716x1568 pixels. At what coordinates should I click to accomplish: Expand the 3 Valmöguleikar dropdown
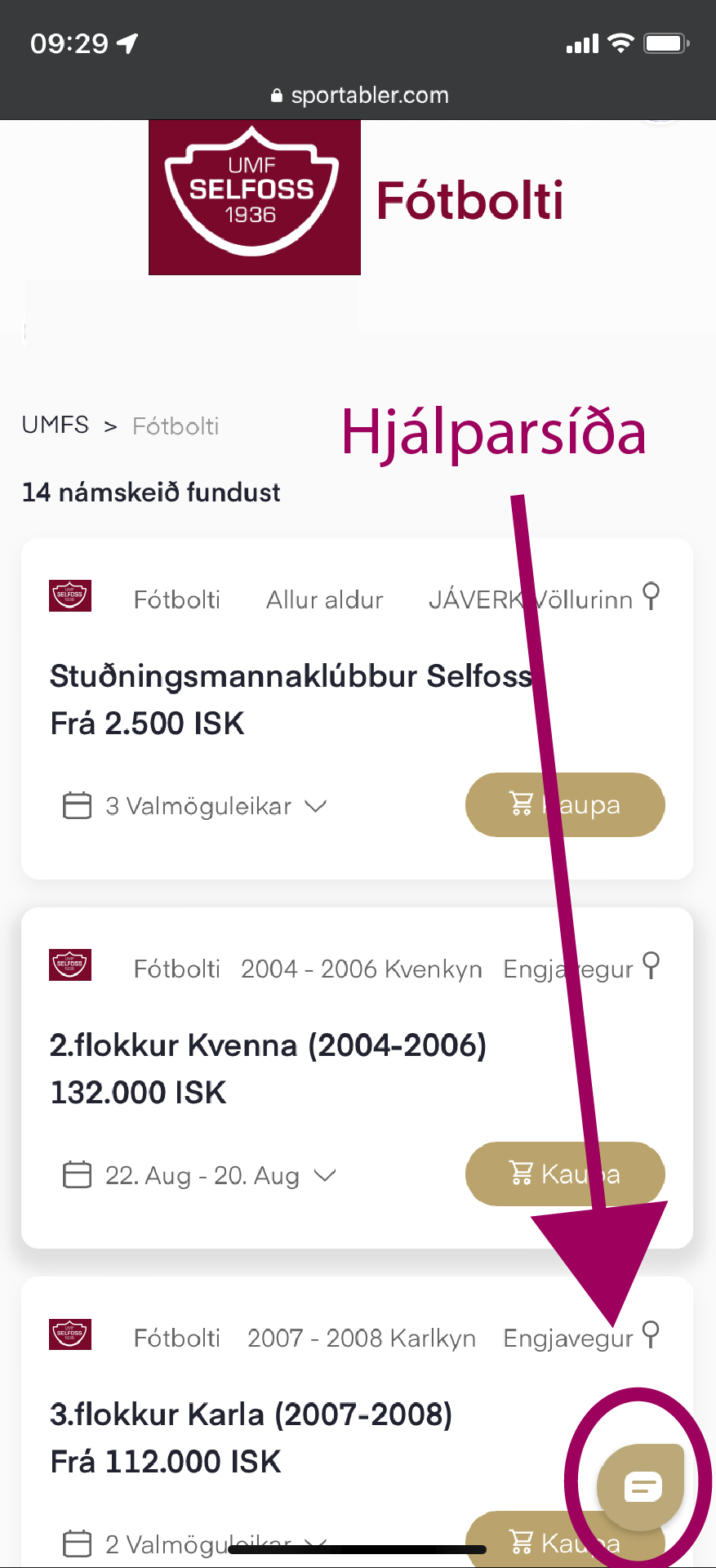(x=195, y=806)
